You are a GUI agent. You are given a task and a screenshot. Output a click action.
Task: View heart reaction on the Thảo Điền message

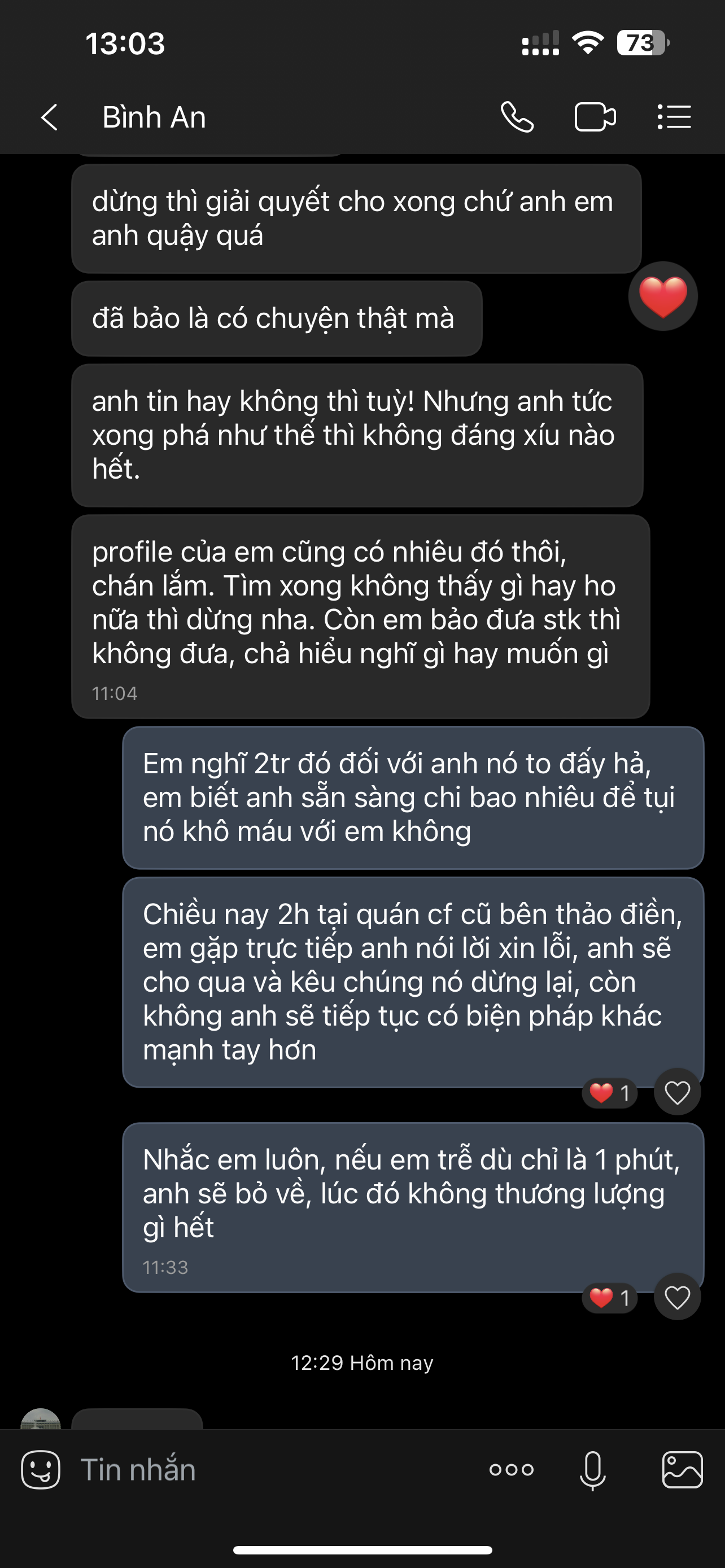609,1093
